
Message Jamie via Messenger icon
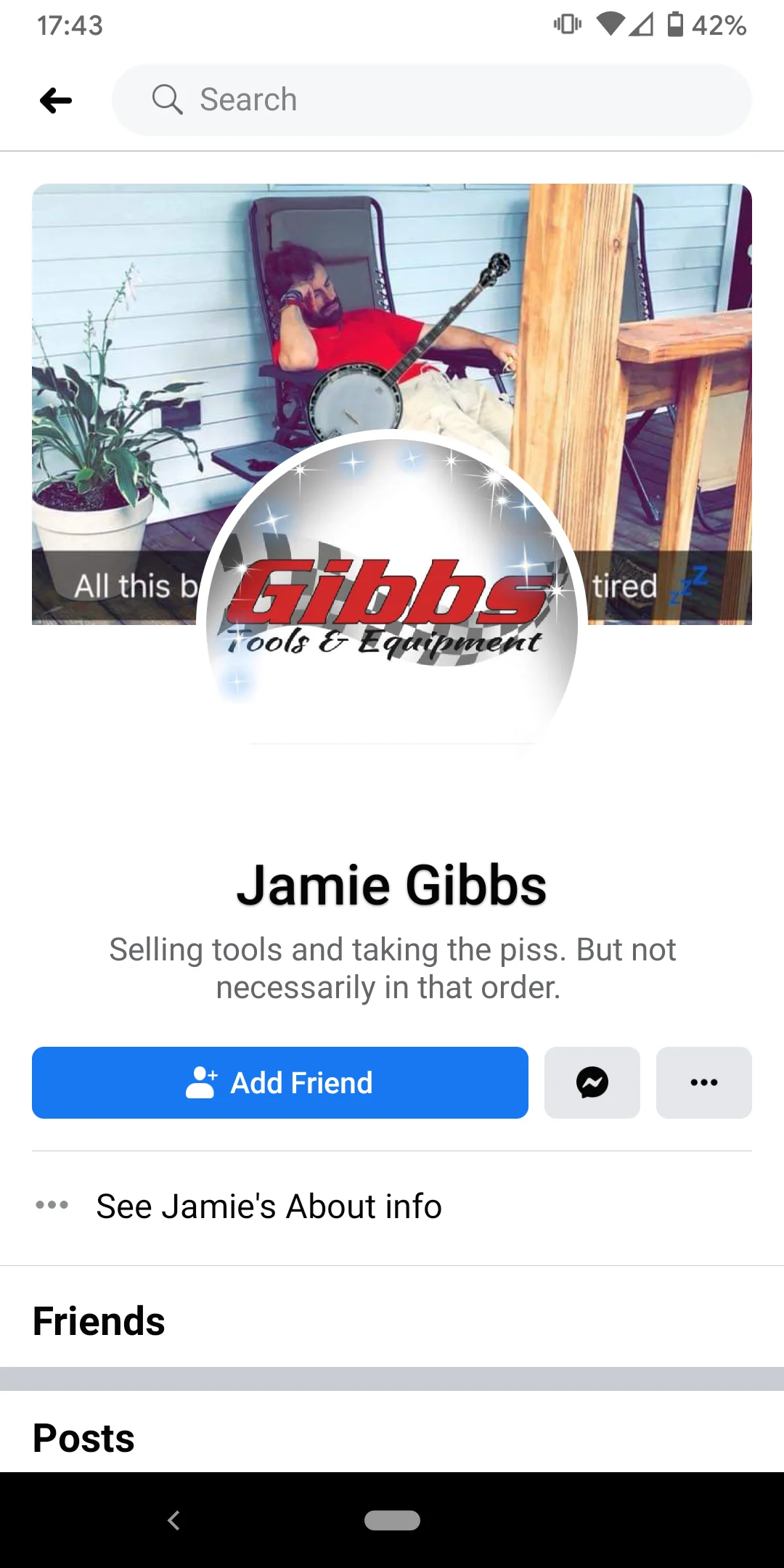(x=592, y=1082)
